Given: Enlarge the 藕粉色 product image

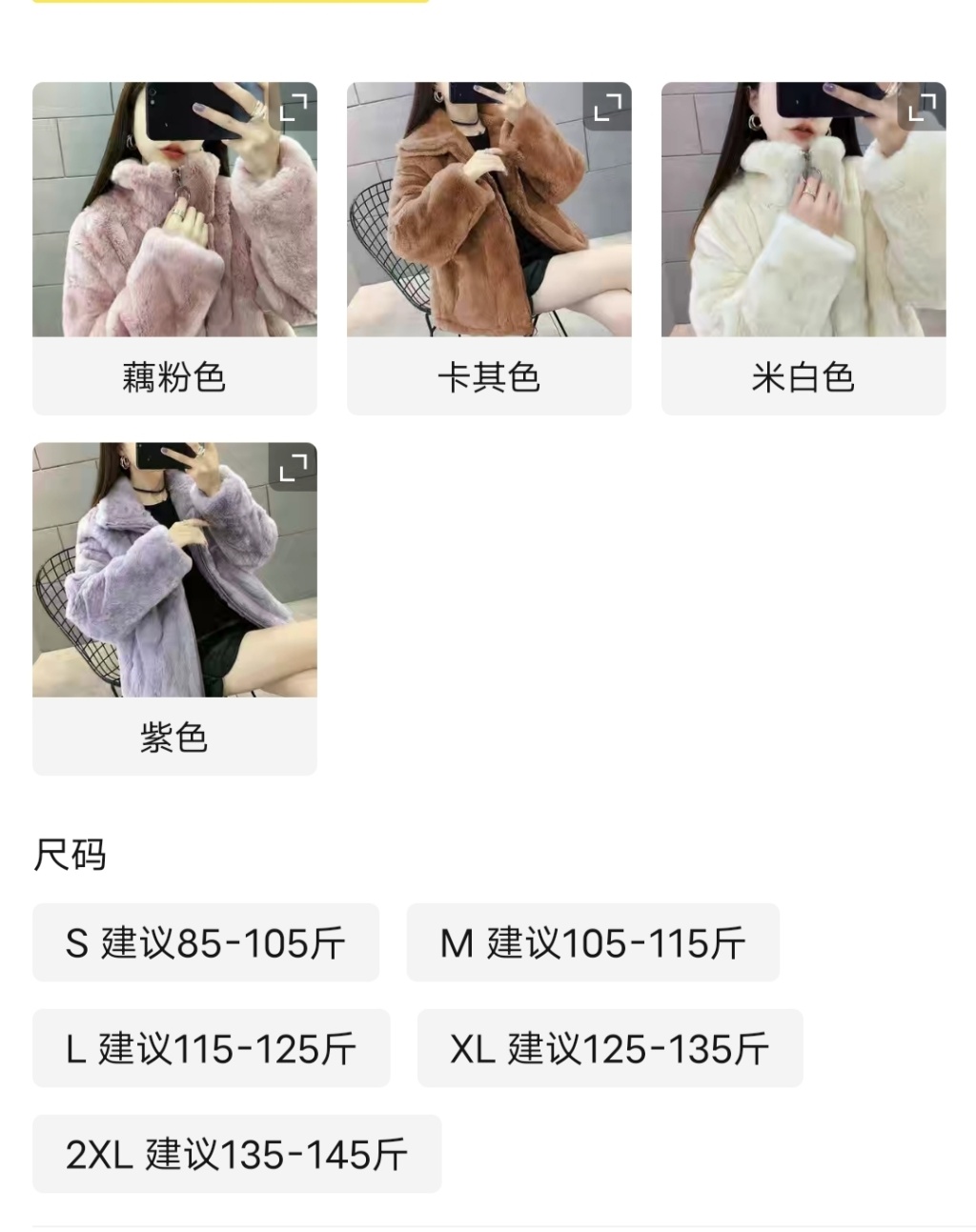Looking at the screenshot, I should [x=294, y=107].
